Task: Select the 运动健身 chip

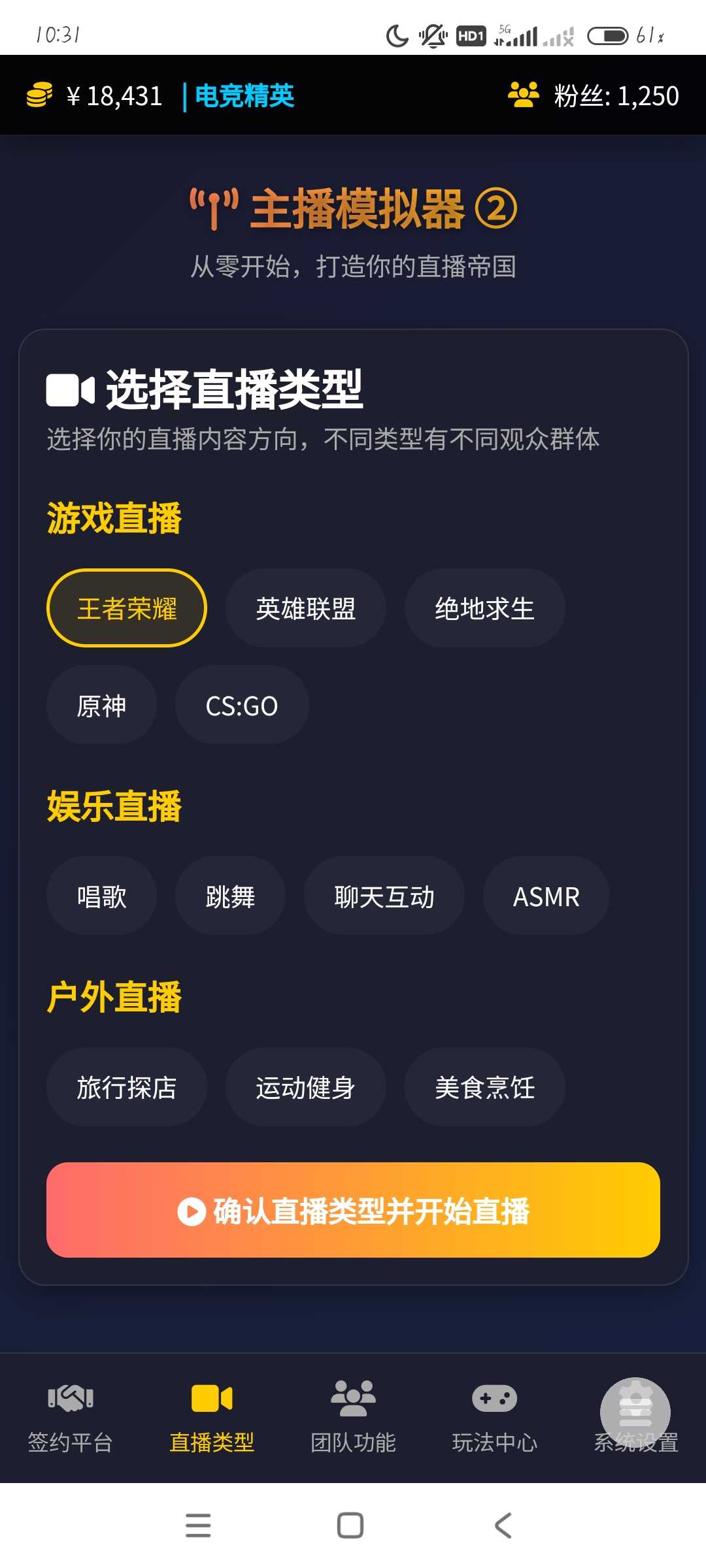Action: [305, 1087]
